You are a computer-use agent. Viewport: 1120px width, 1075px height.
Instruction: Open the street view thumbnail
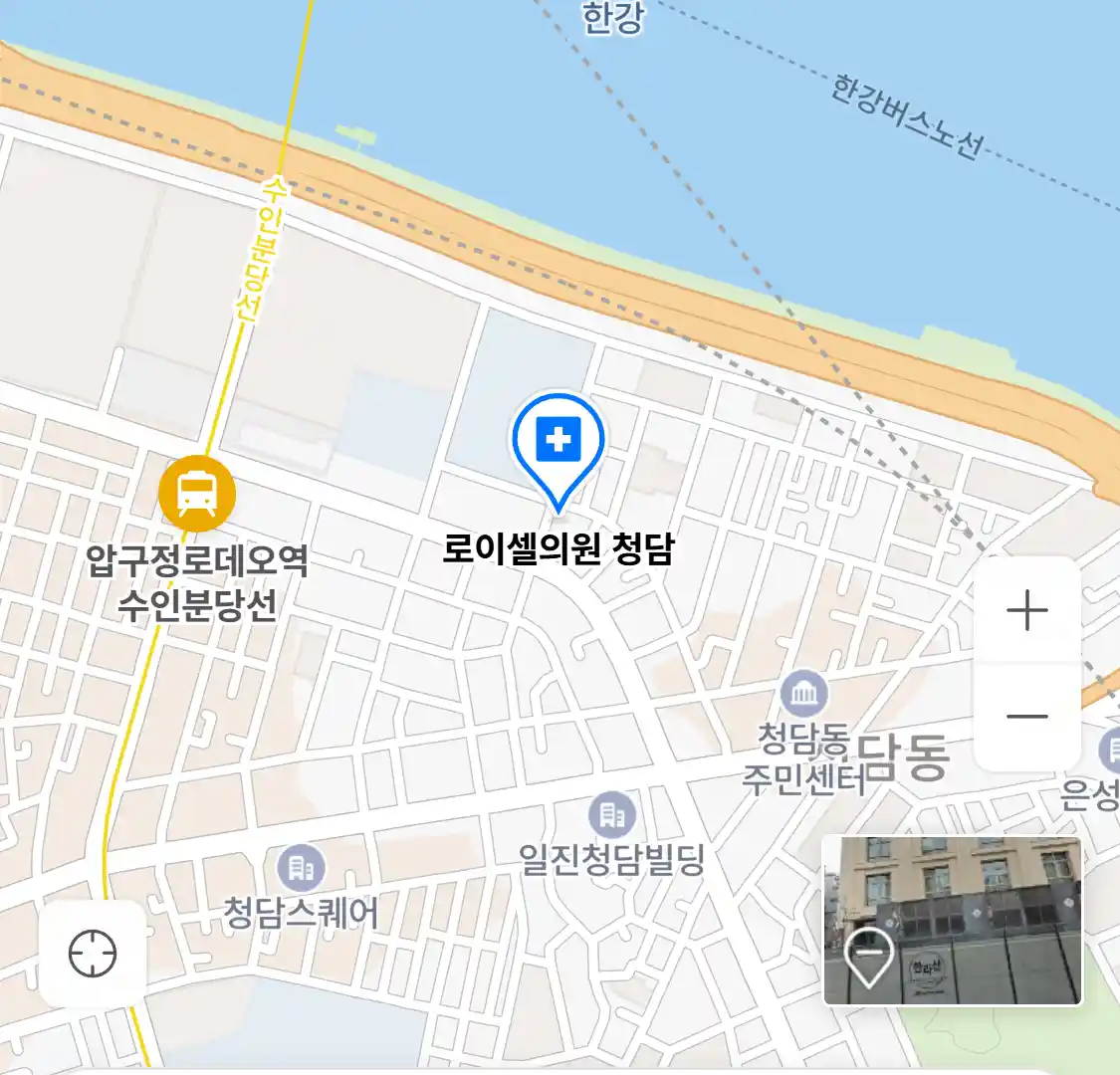click(952, 920)
